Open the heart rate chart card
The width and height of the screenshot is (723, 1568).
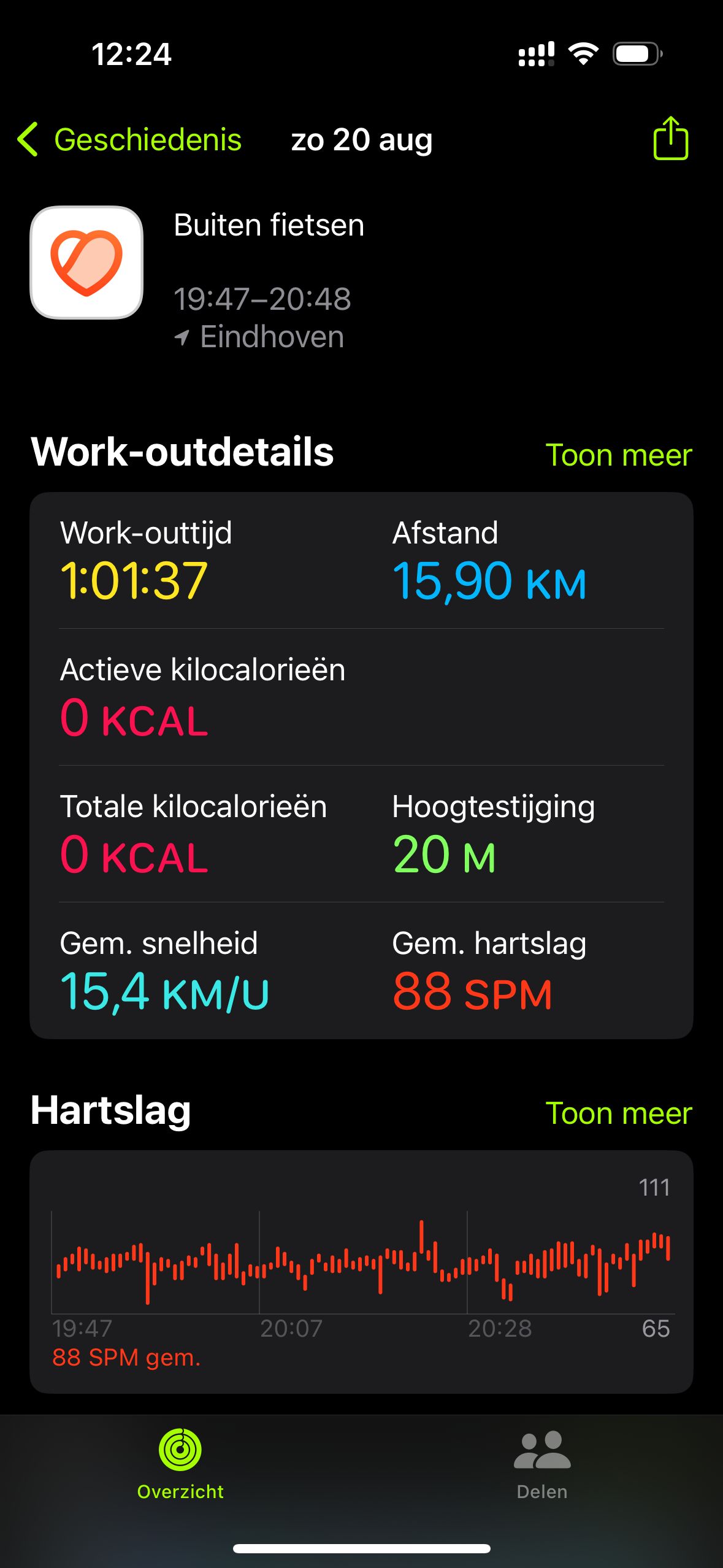361,1272
